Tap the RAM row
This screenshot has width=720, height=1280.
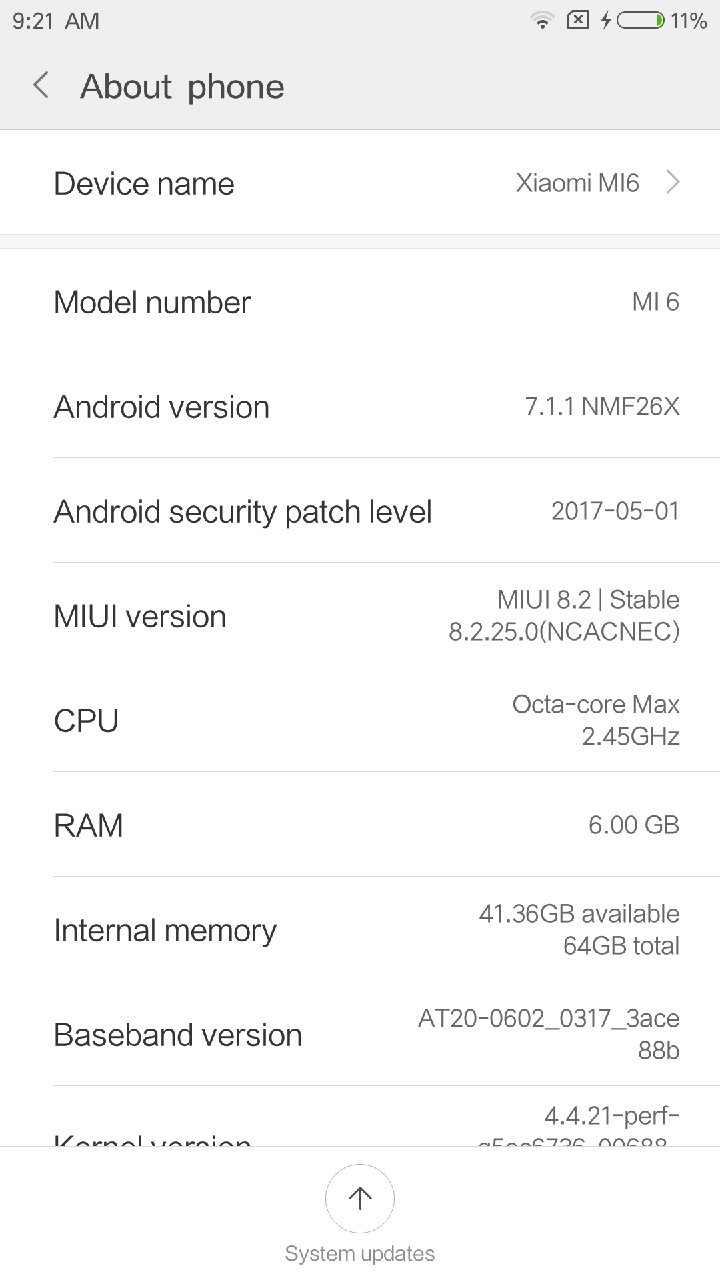pyautogui.click(x=360, y=825)
